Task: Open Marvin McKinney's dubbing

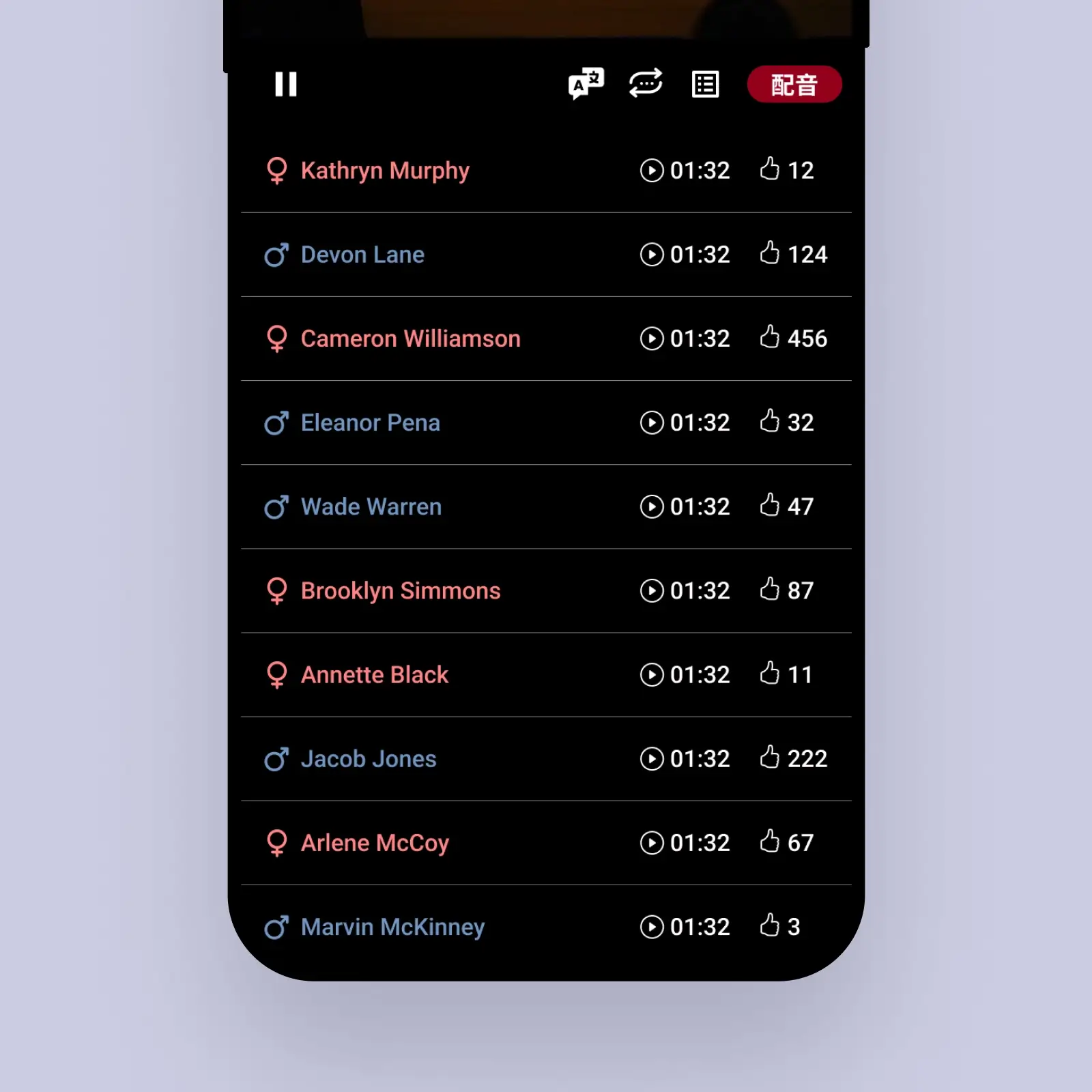Action: pos(392,927)
